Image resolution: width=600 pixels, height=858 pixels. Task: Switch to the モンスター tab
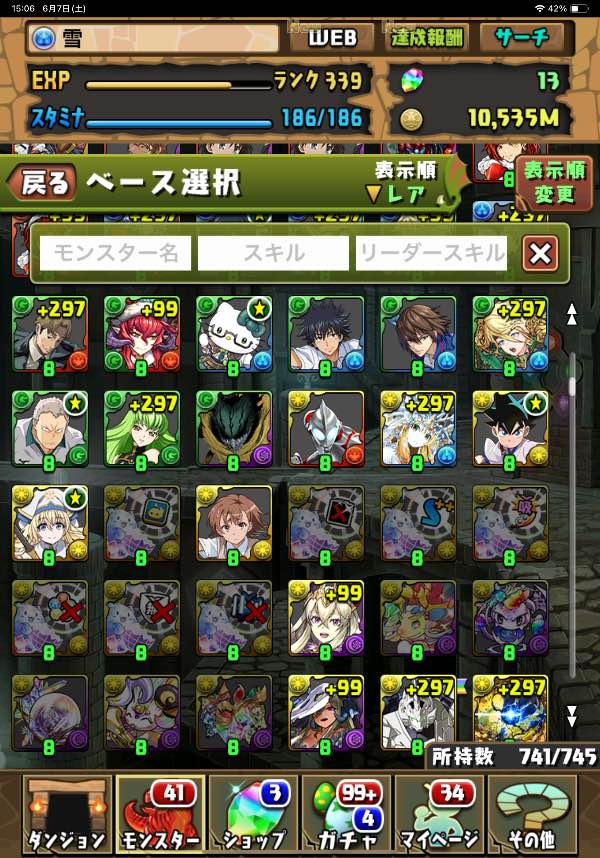click(160, 812)
